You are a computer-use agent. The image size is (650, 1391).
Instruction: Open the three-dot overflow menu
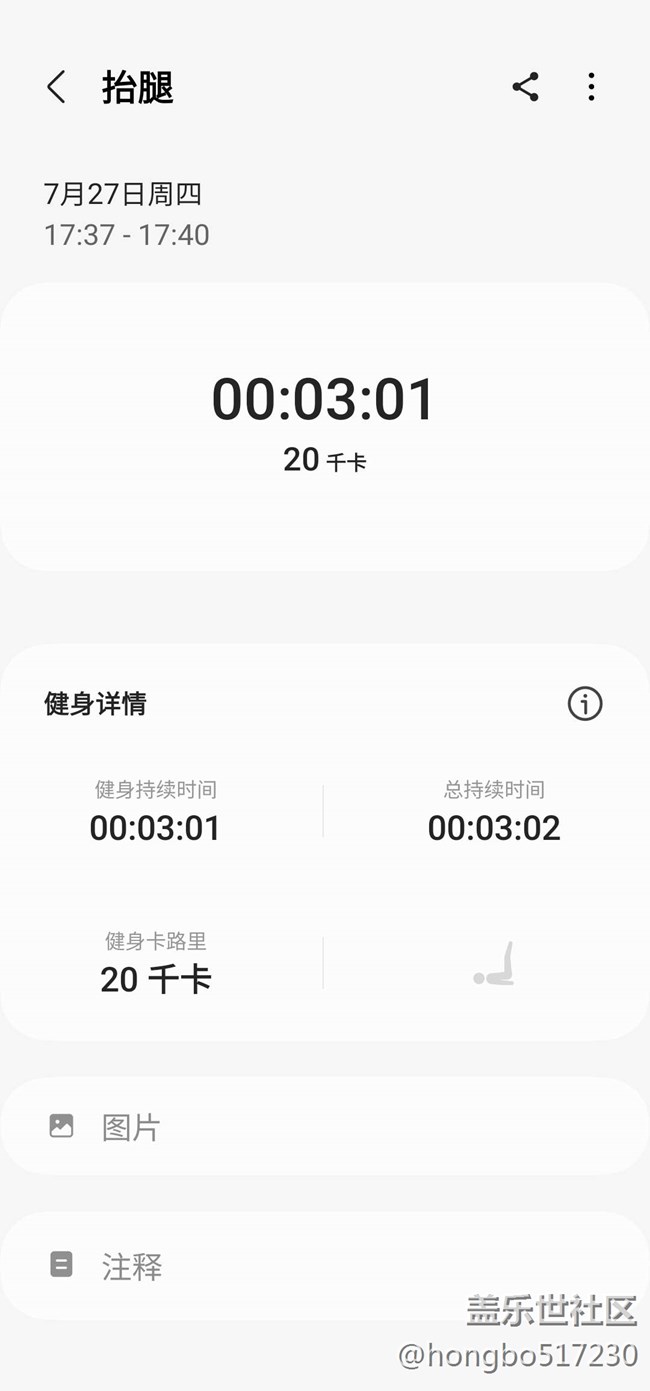point(591,88)
